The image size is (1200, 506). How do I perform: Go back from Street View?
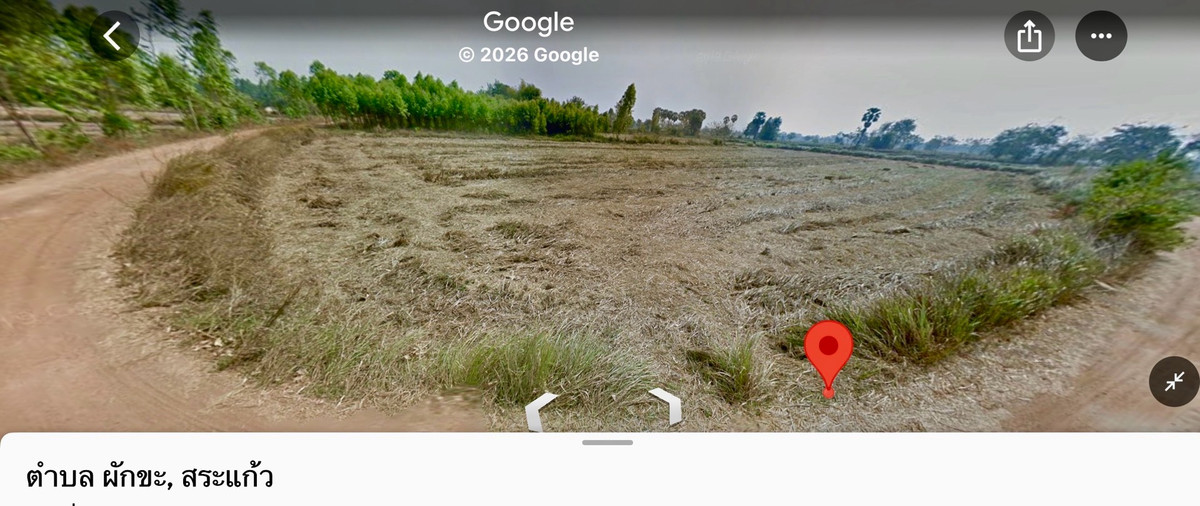click(x=113, y=36)
